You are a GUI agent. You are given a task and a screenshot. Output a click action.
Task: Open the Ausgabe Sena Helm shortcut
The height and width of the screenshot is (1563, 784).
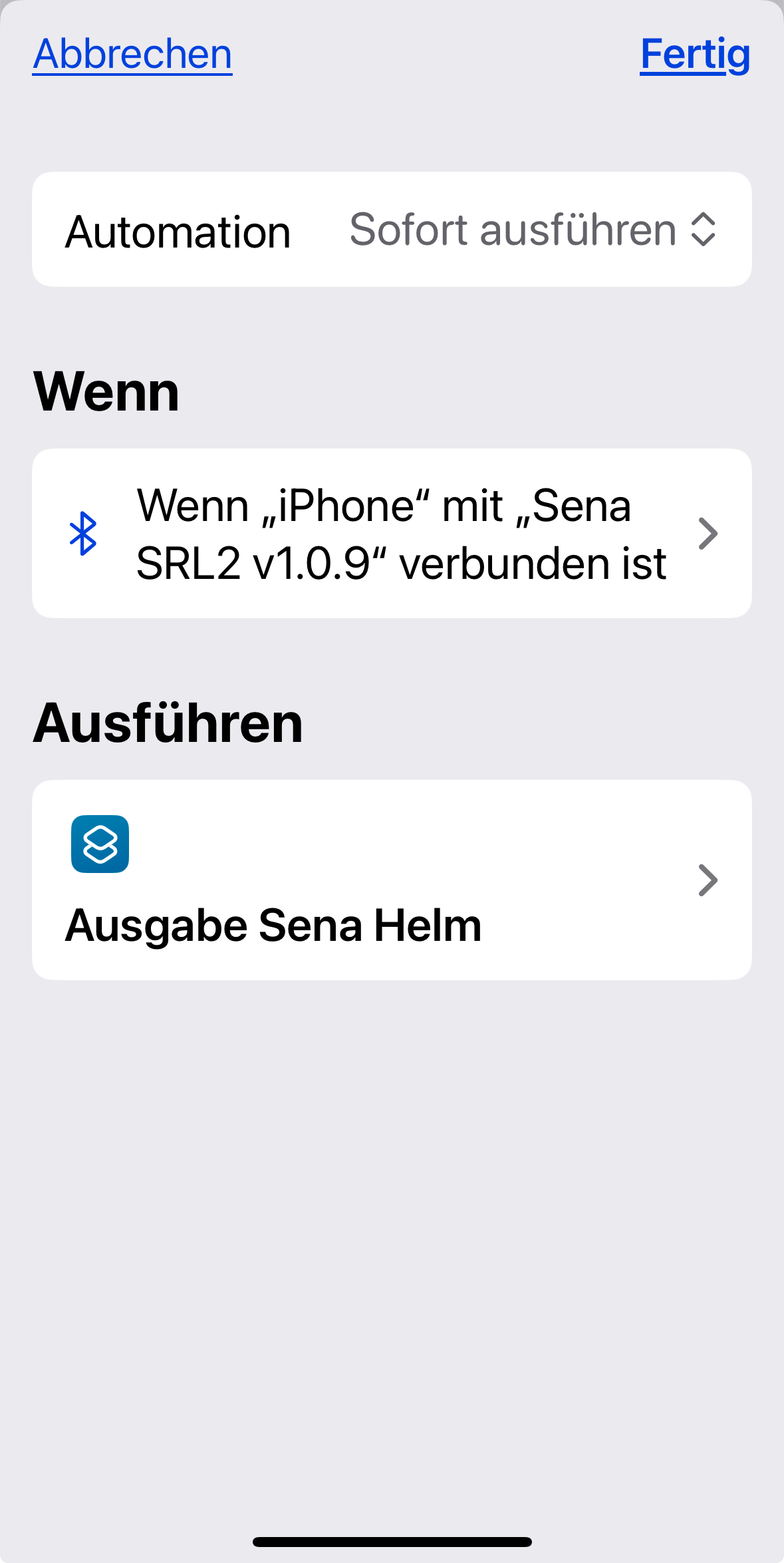click(x=392, y=880)
